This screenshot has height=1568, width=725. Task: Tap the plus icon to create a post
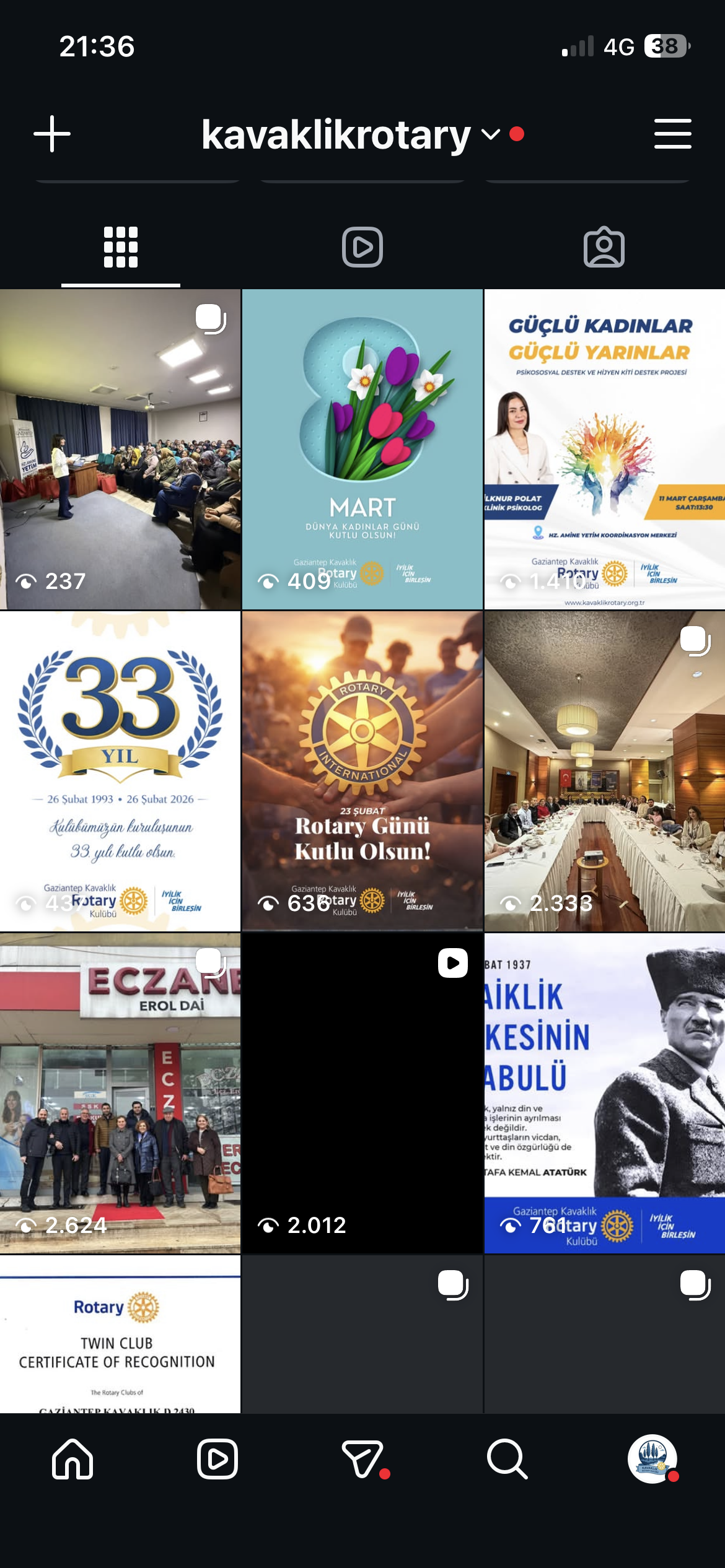coord(52,134)
